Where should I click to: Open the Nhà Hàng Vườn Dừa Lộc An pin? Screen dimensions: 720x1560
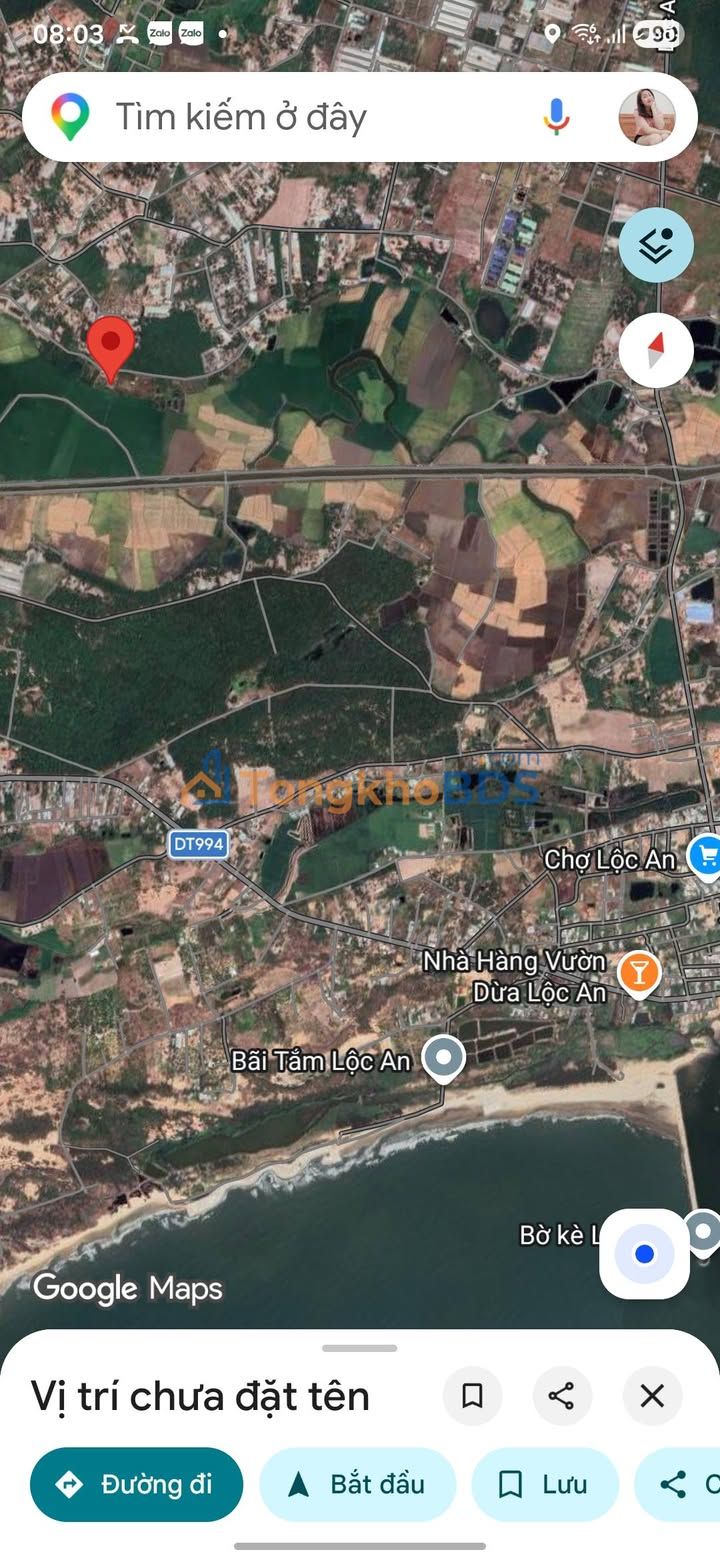[x=638, y=972]
